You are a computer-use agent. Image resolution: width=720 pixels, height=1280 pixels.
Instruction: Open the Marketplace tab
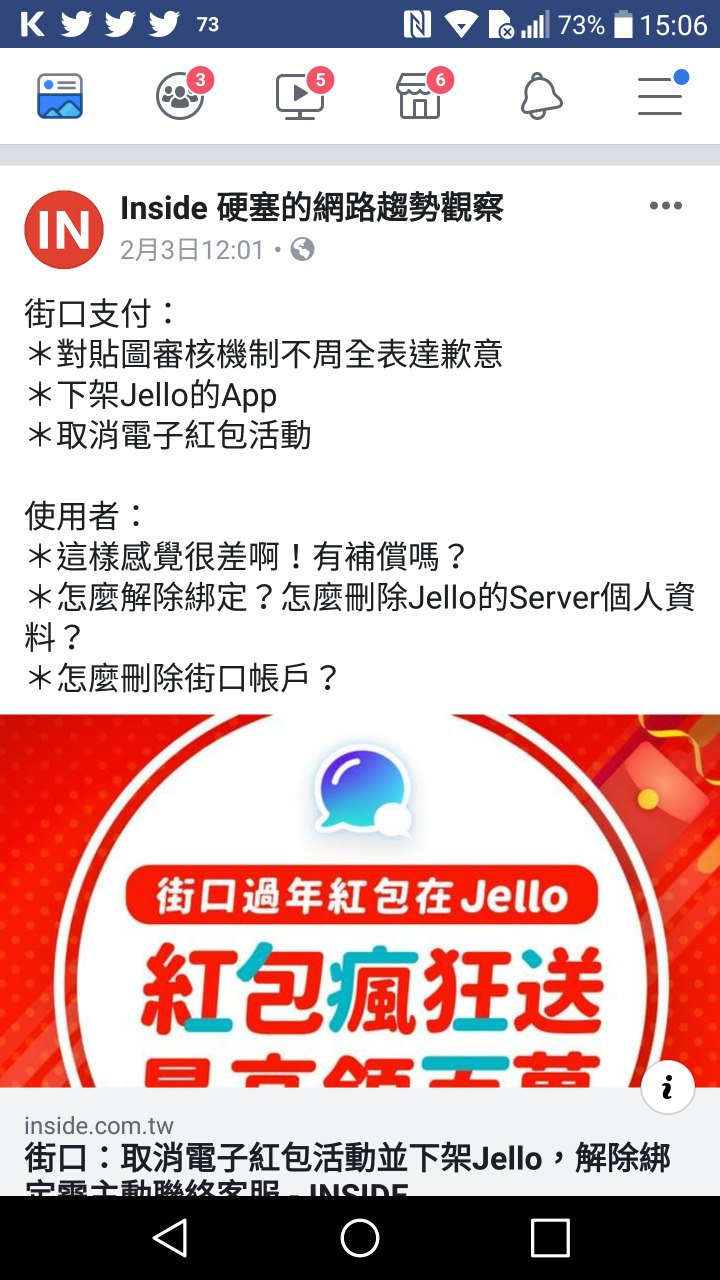(x=421, y=97)
